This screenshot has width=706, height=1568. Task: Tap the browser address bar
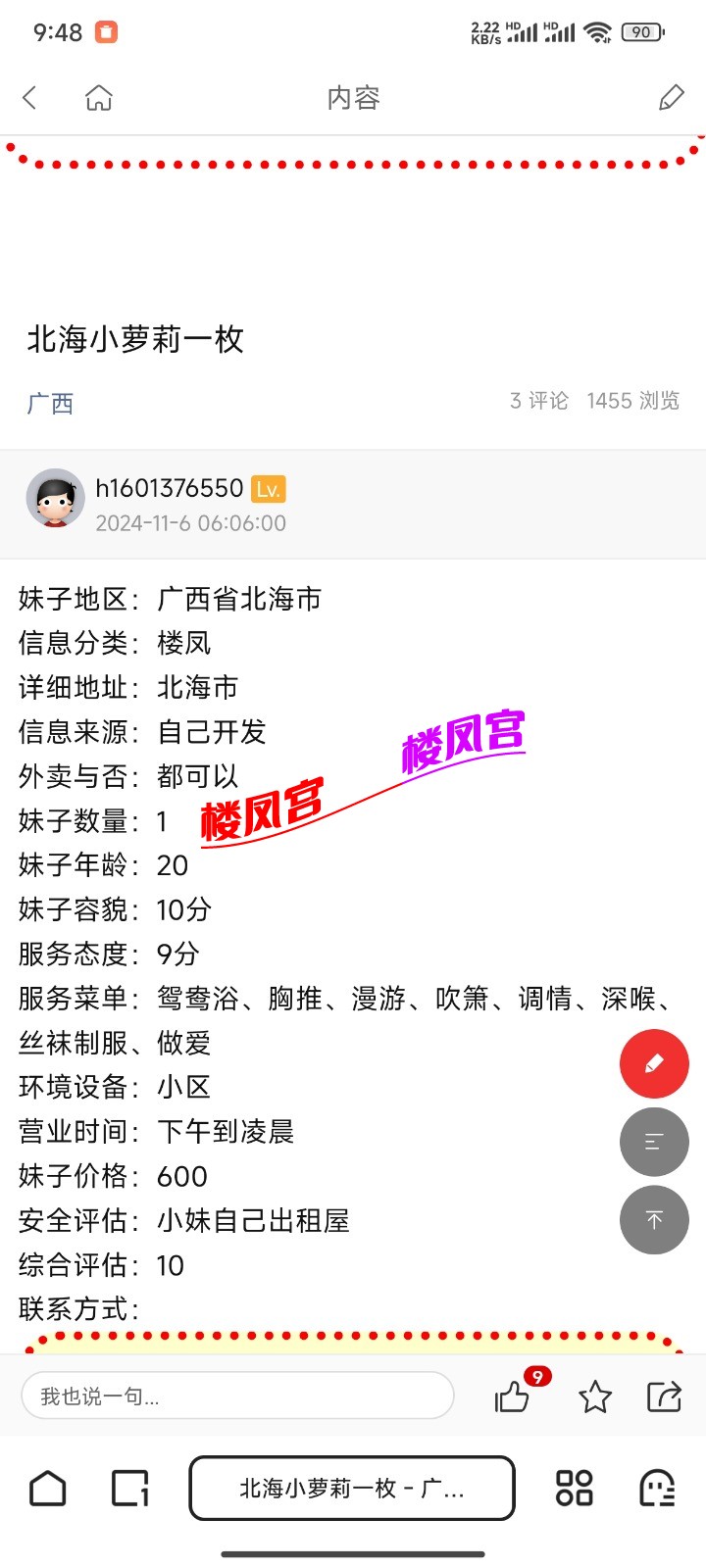[352, 1488]
